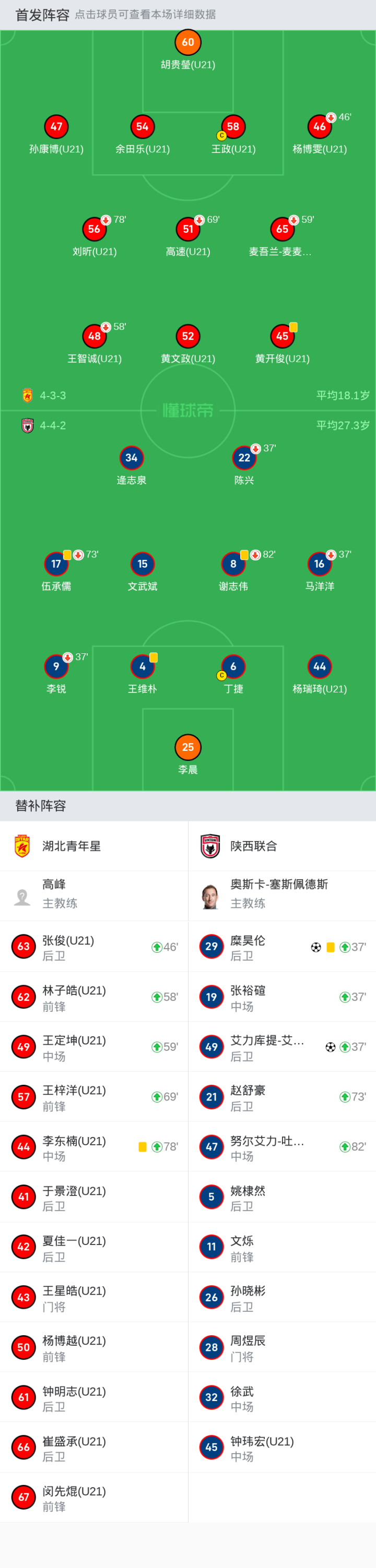Screen dimensions: 376x1568
Task: Select goalkeeper 李晨 number 25
Action: pos(187,748)
